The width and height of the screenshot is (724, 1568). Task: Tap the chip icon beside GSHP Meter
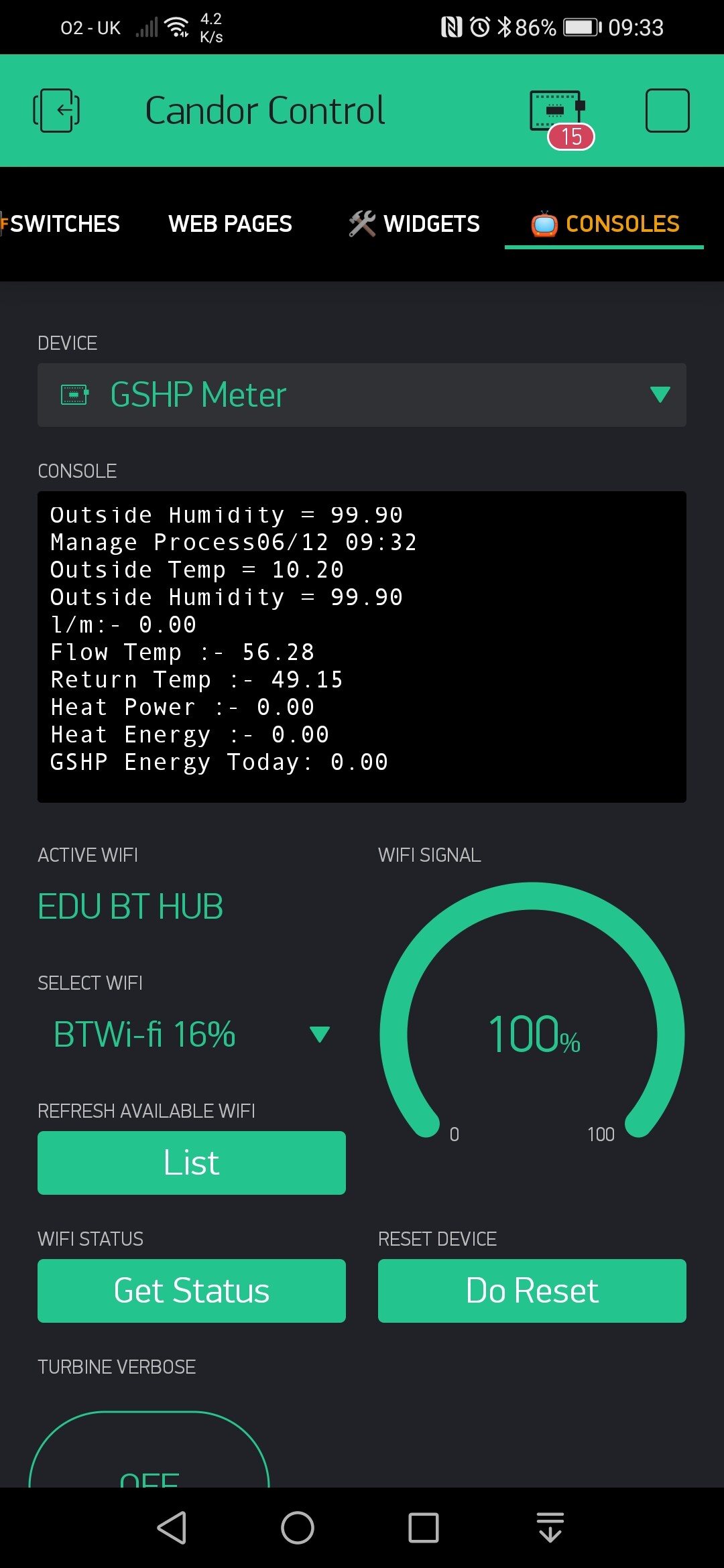[74, 395]
